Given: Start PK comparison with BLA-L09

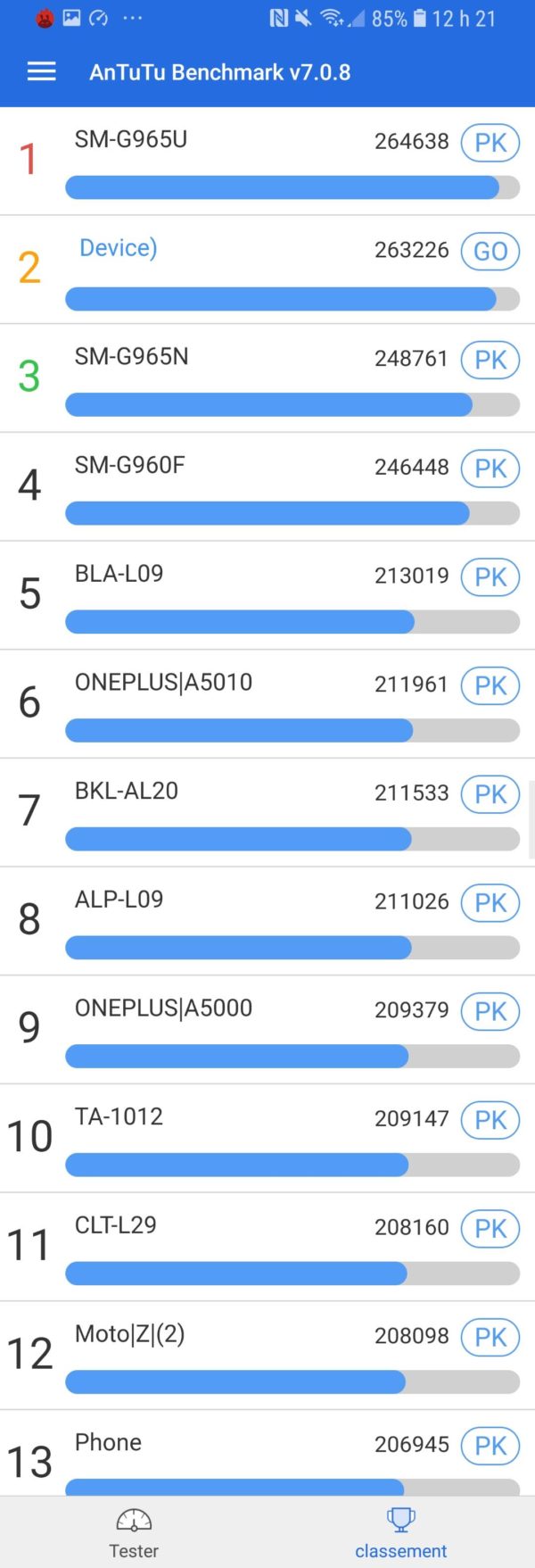Looking at the screenshot, I should pyautogui.click(x=490, y=577).
